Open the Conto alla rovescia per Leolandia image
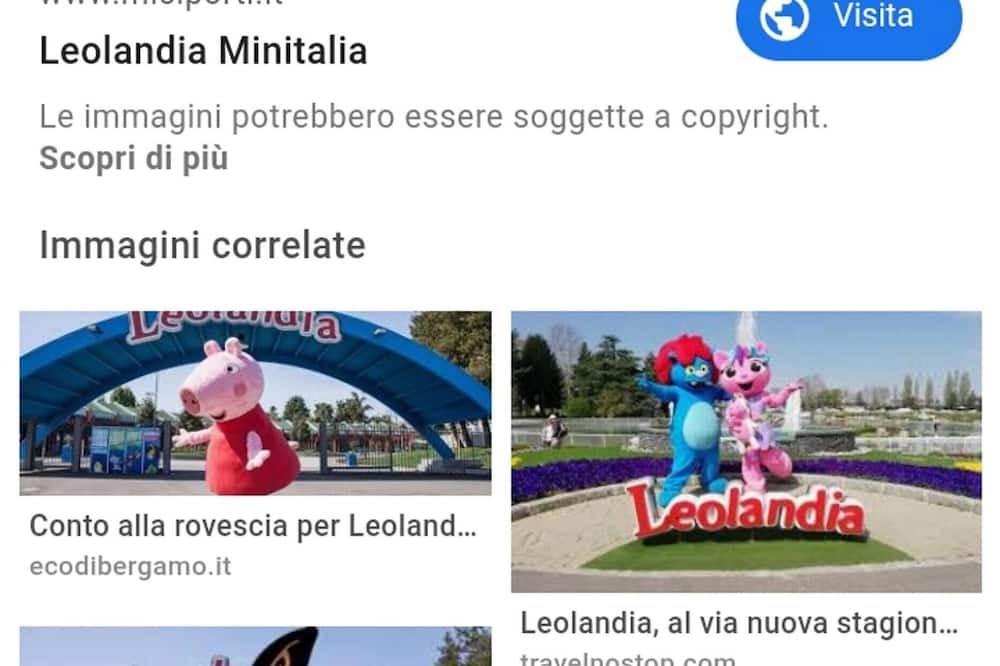The width and height of the screenshot is (1000, 666). (255, 403)
